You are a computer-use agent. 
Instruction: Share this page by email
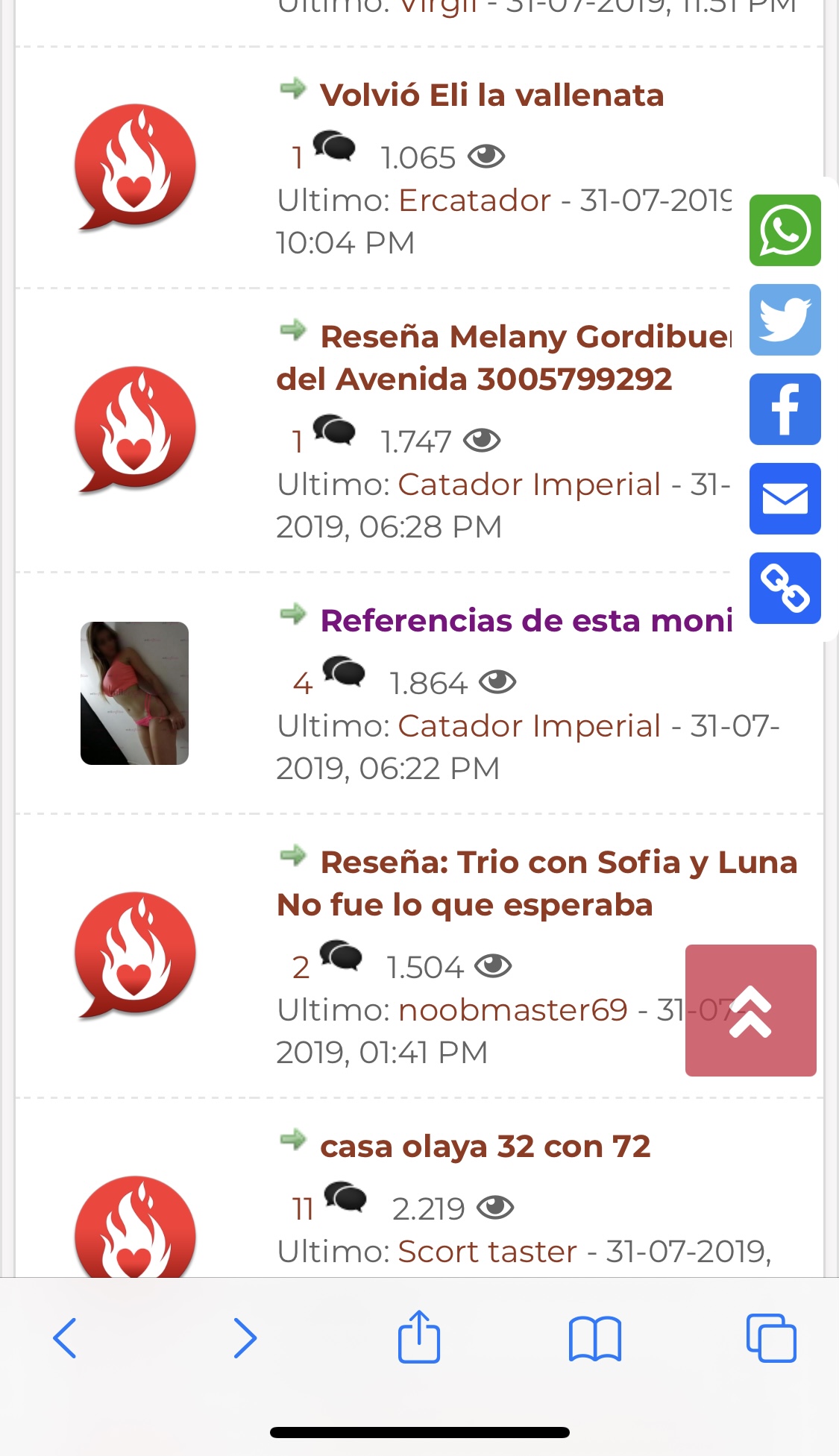coord(785,499)
